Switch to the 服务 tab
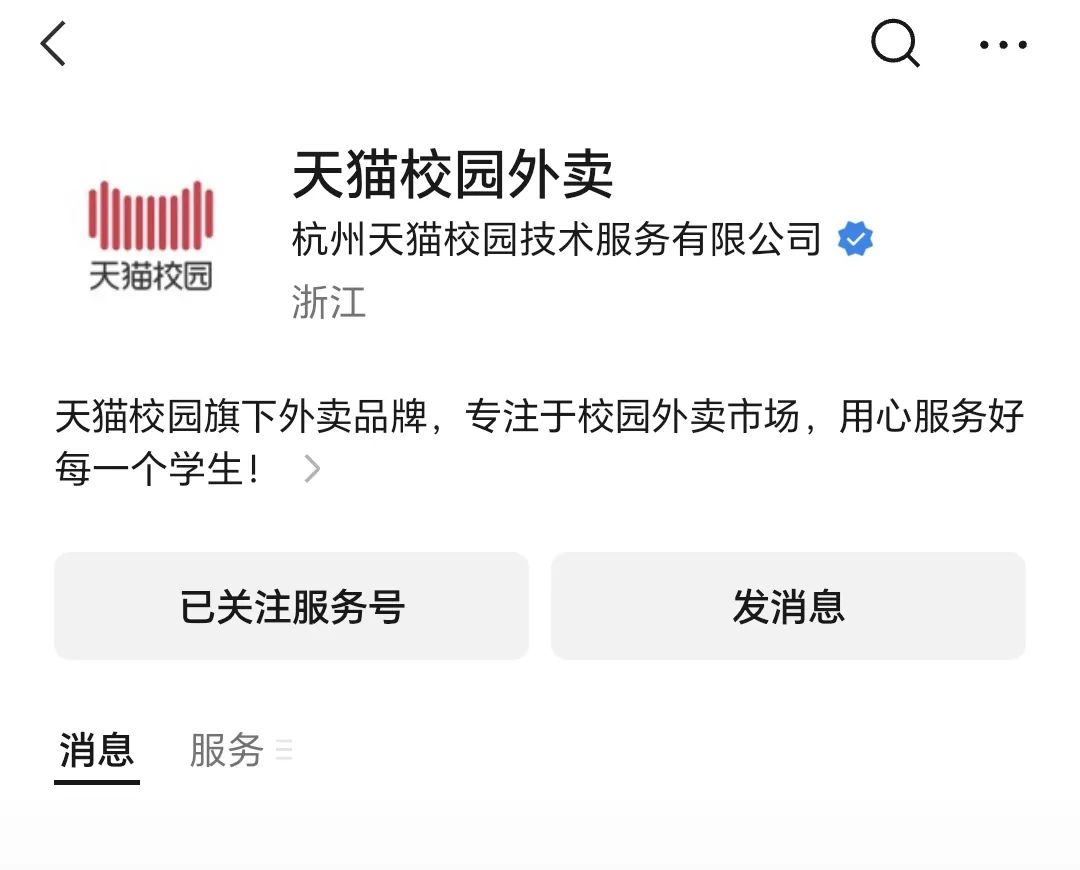Image resolution: width=1080 pixels, height=870 pixels. point(227,751)
